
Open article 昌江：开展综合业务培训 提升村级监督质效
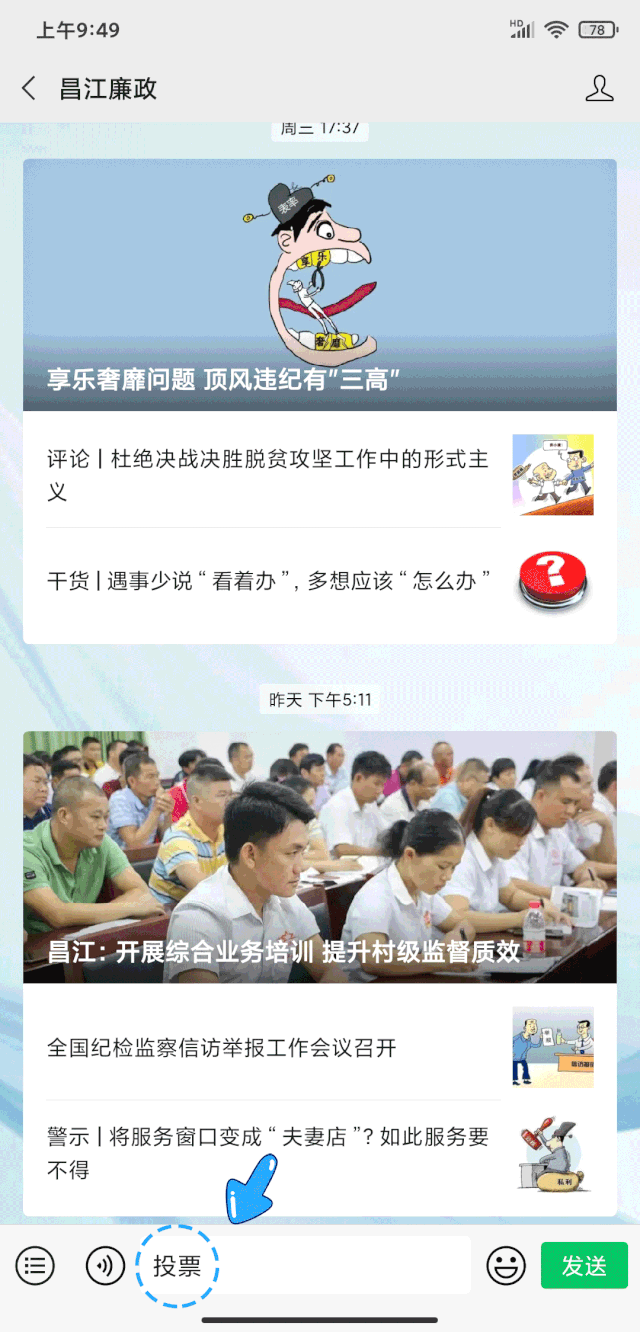coord(320,857)
